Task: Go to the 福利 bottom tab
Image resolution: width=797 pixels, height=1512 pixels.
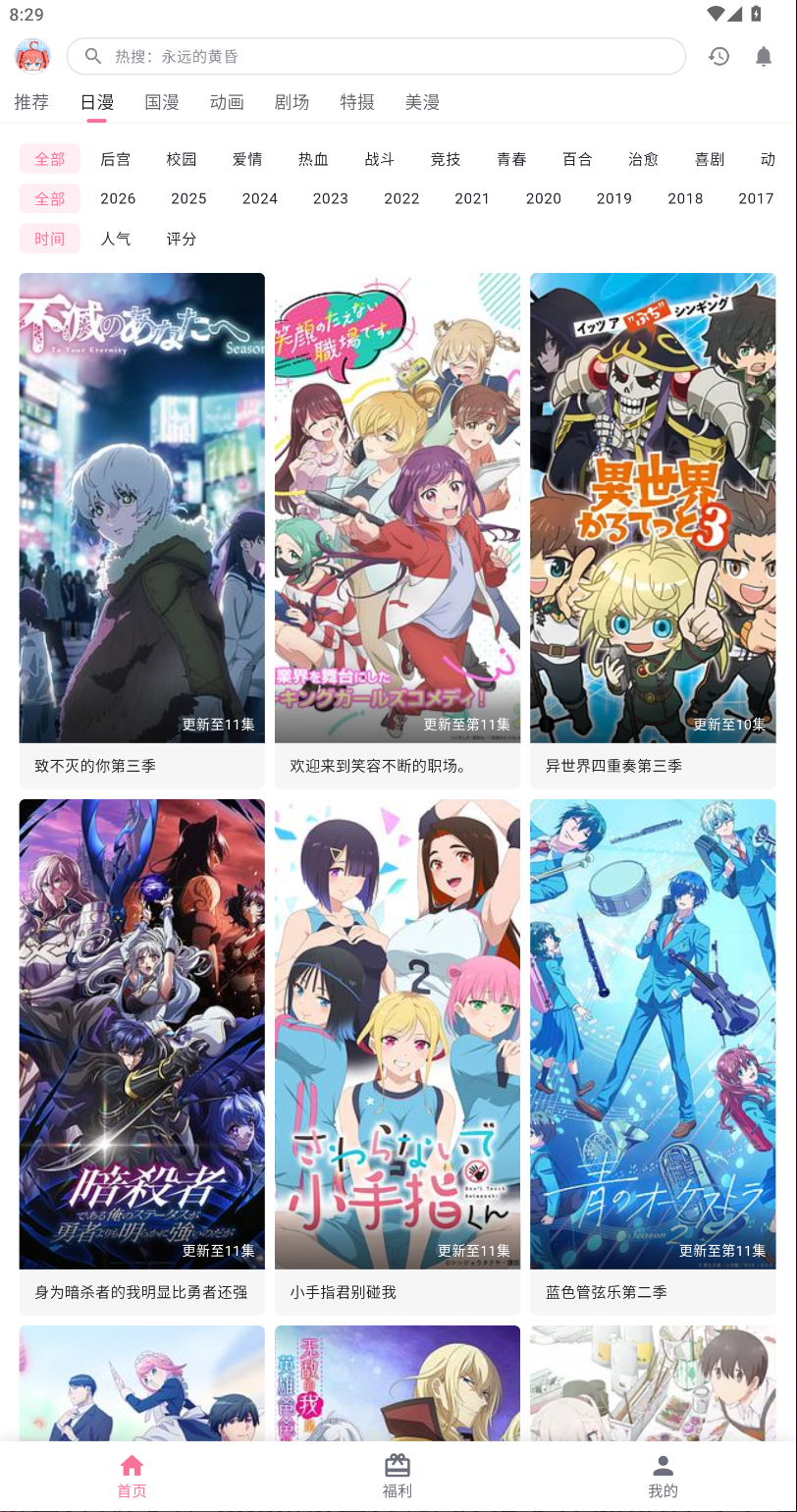Action: click(398, 1477)
